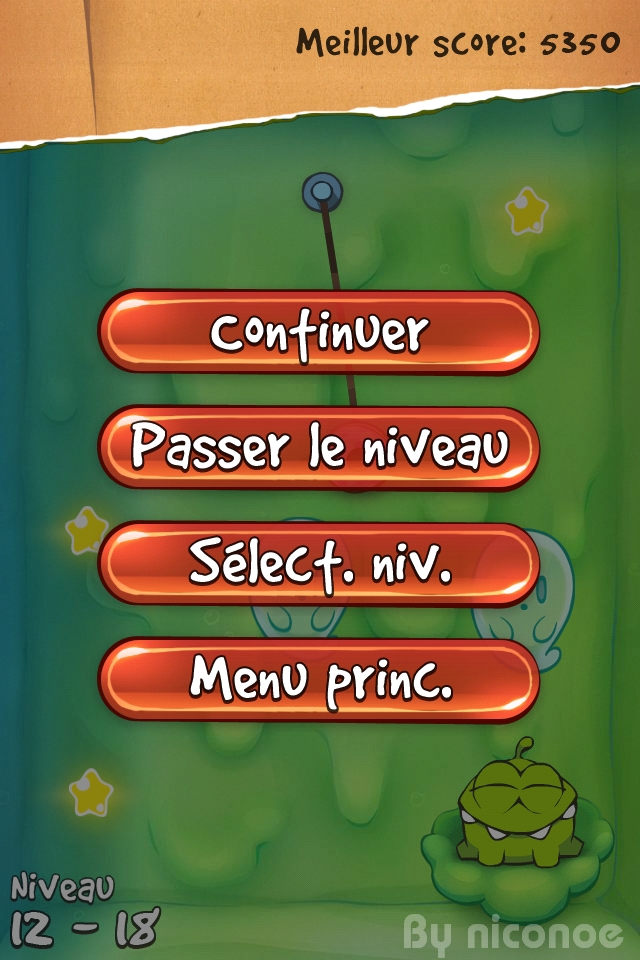Viewport: 640px width, 960px height.
Task: Tap Continuer to resume the level
Action: 319,332
